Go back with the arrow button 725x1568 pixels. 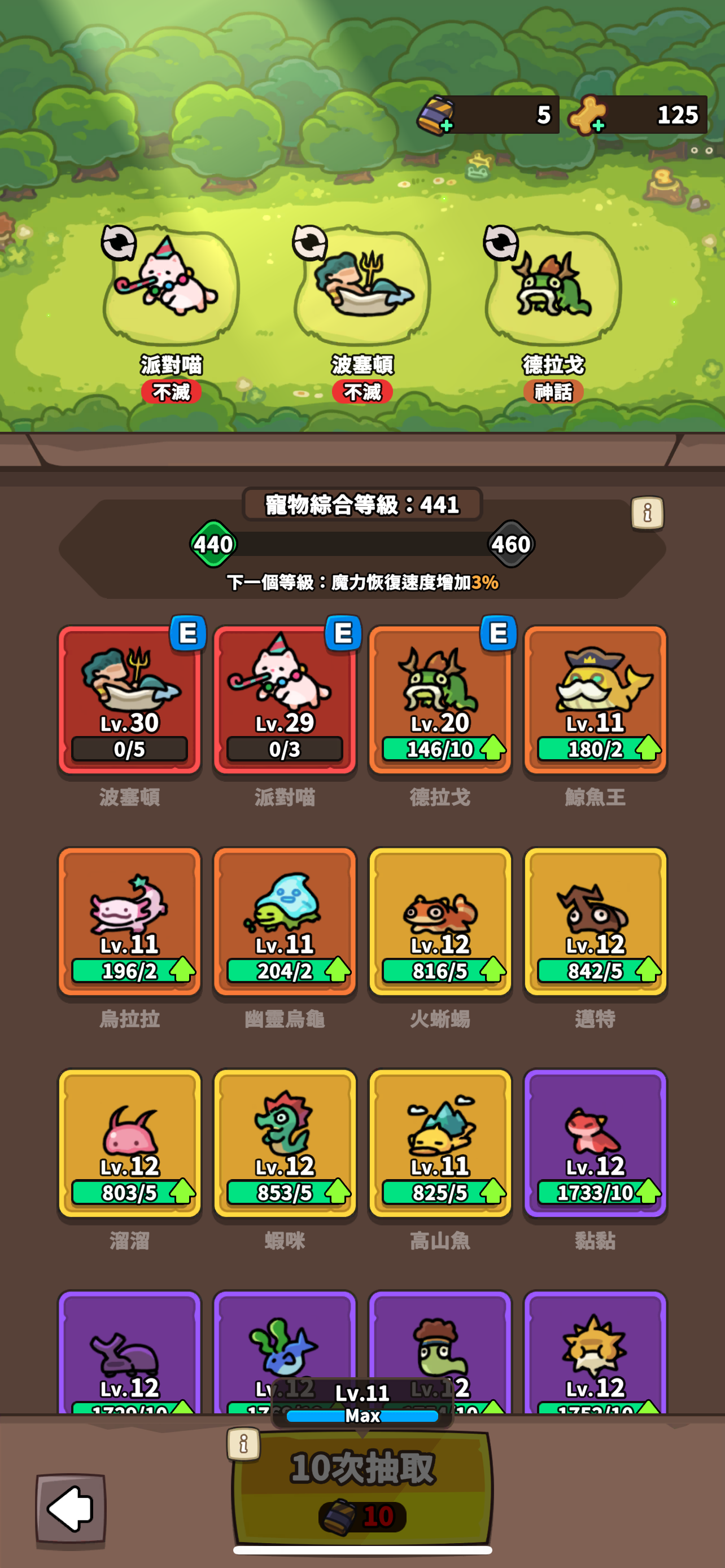[71, 1508]
